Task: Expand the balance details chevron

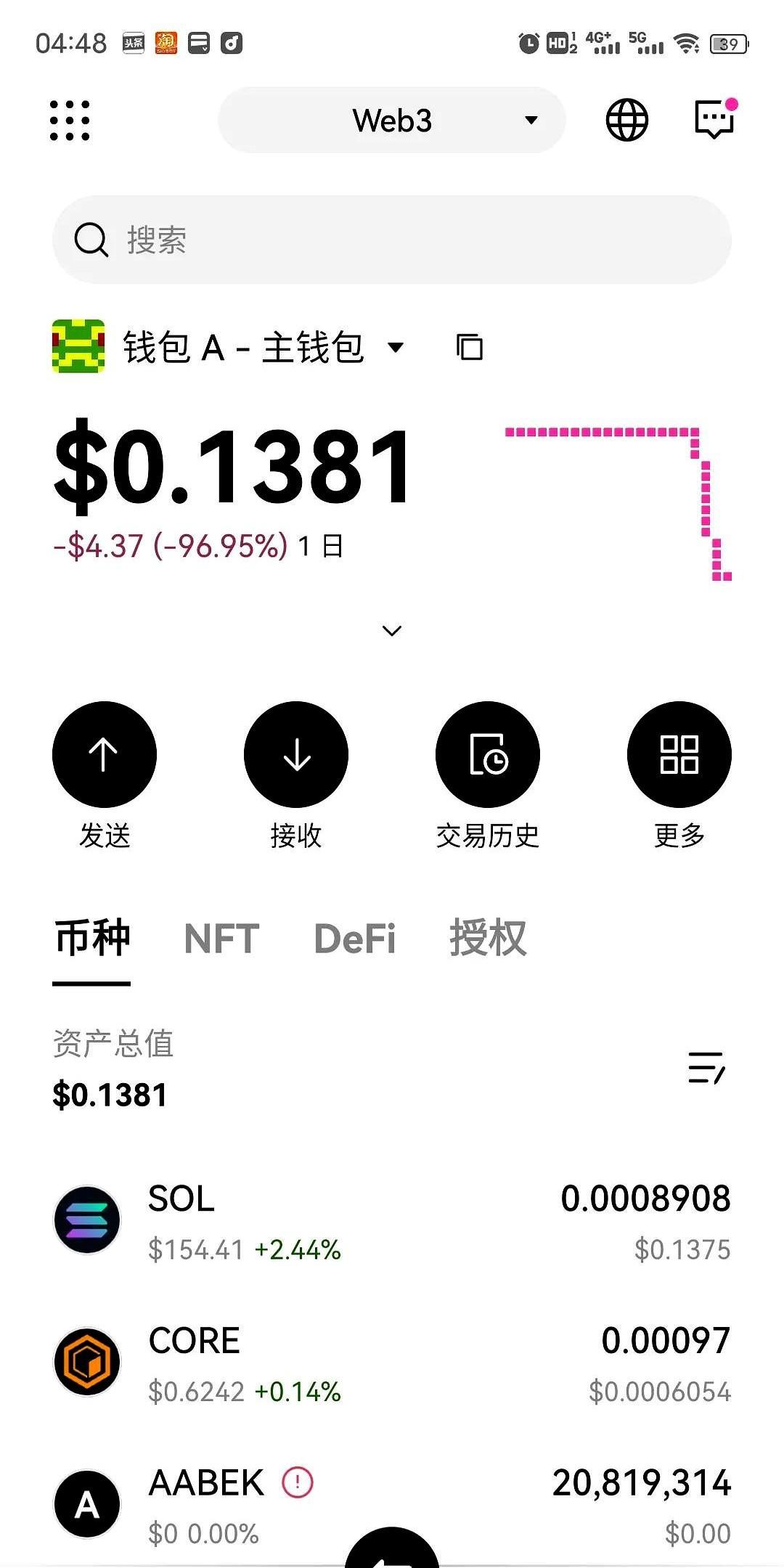Action: pos(392,631)
